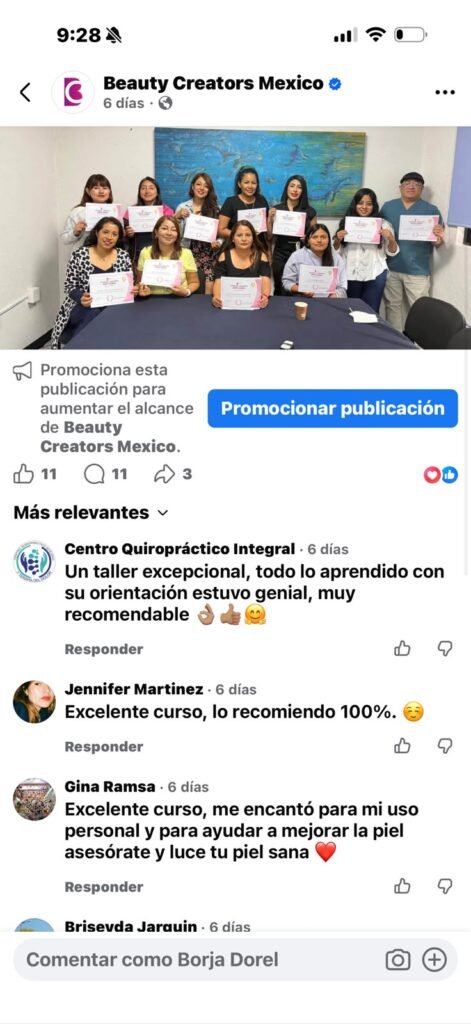Reply to Gina Ramsa's comment
This screenshot has width=471, height=1024.
pyautogui.click(x=103, y=887)
